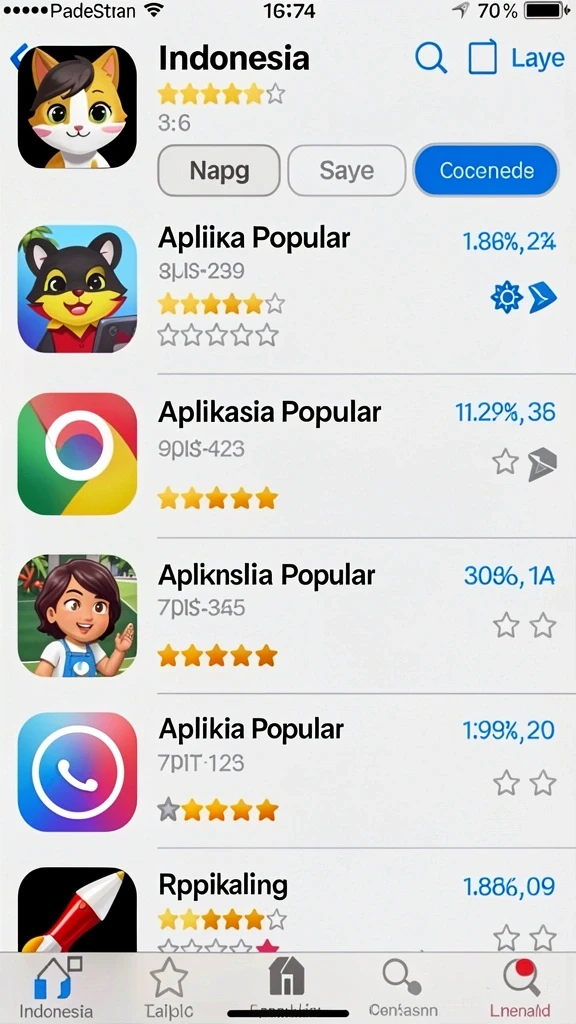Image resolution: width=576 pixels, height=1024 pixels.
Task: Tap the grey arrow icon on Aplikasia Popular
Action: 542,464
